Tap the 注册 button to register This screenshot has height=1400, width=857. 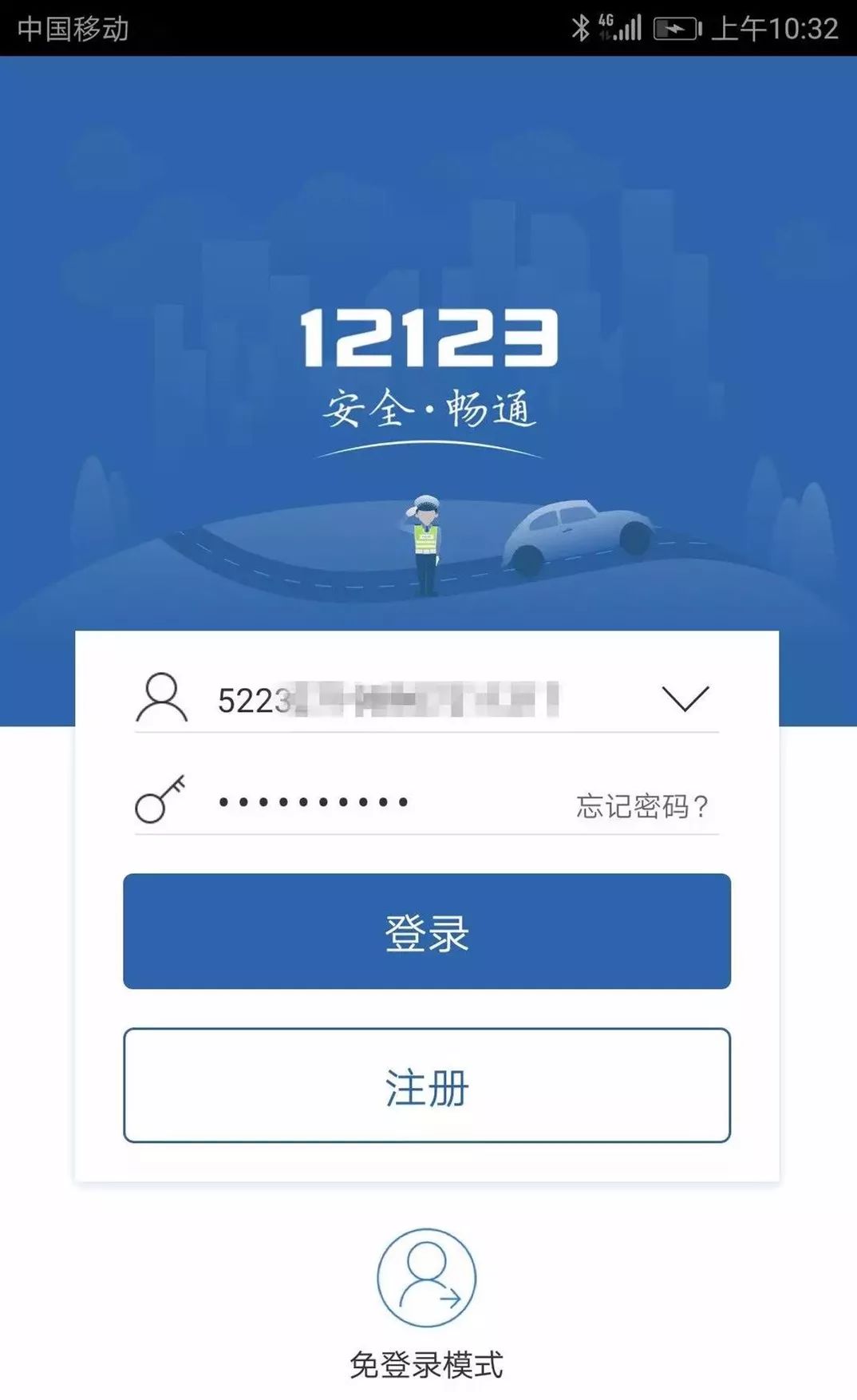[x=427, y=1086]
